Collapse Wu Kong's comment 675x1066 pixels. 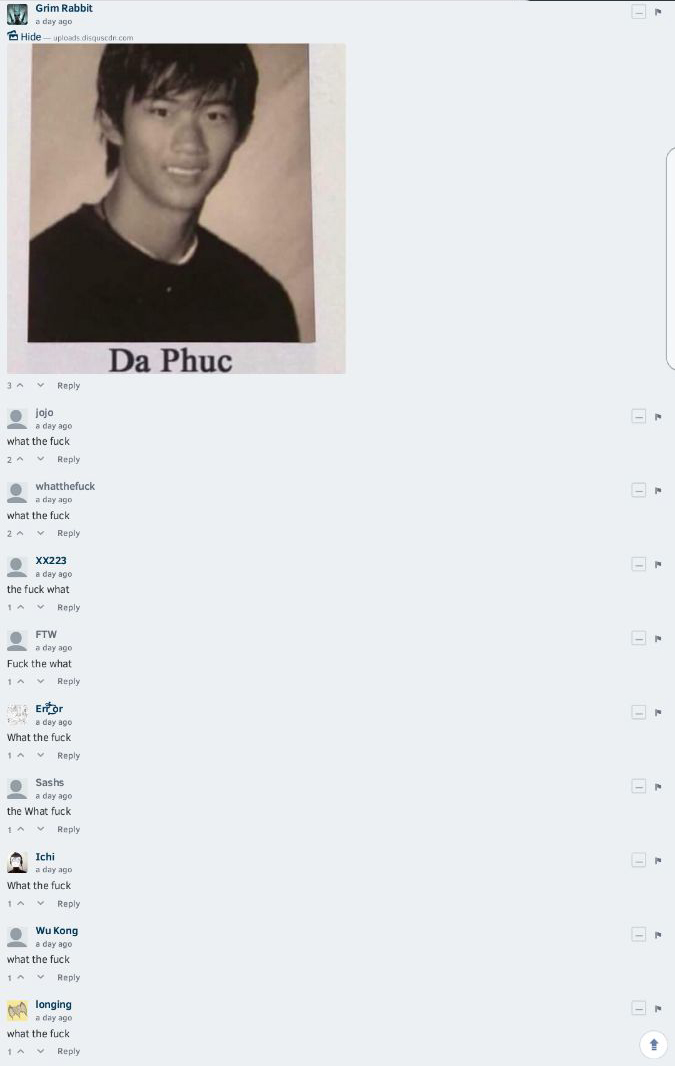pyautogui.click(x=638, y=934)
